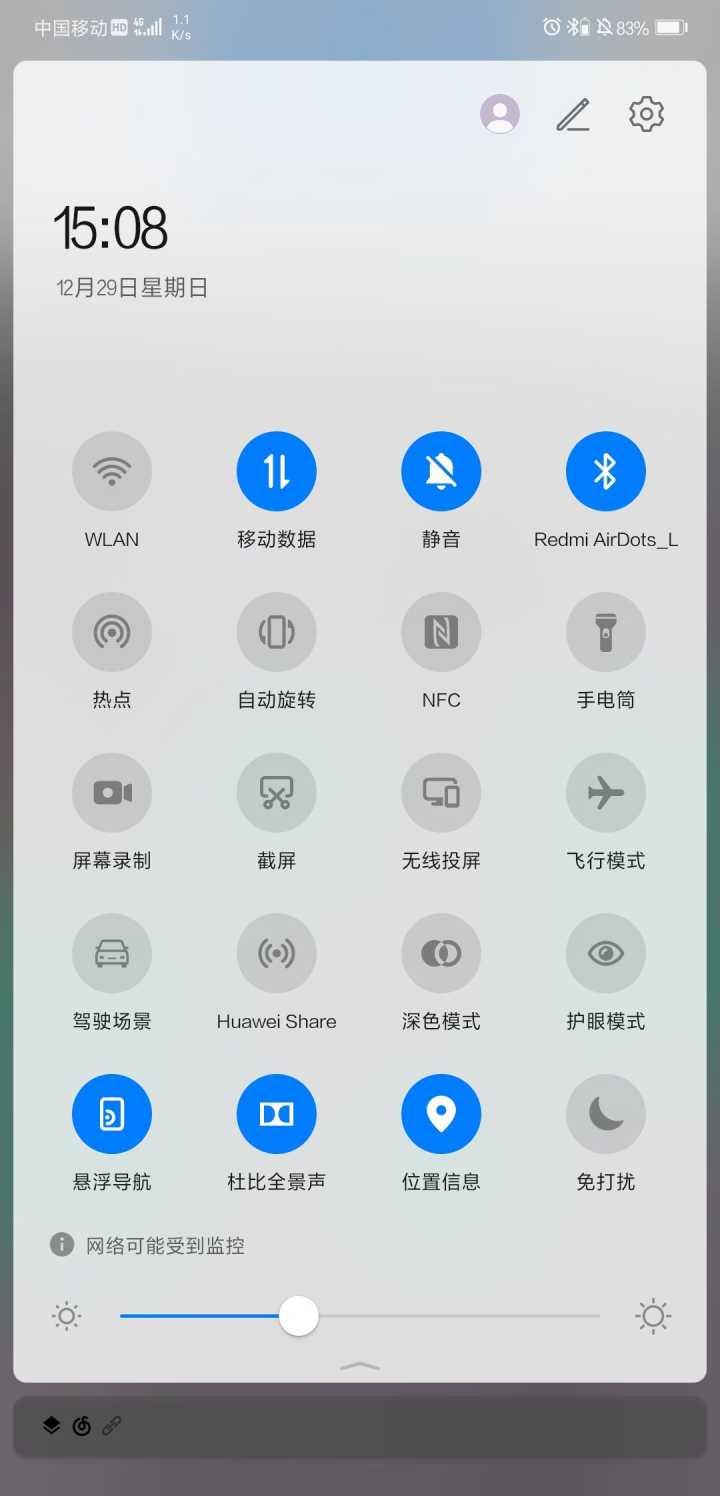Activate driving scene mode (驾驶场景)
This screenshot has height=1496, width=720.
tap(111, 952)
